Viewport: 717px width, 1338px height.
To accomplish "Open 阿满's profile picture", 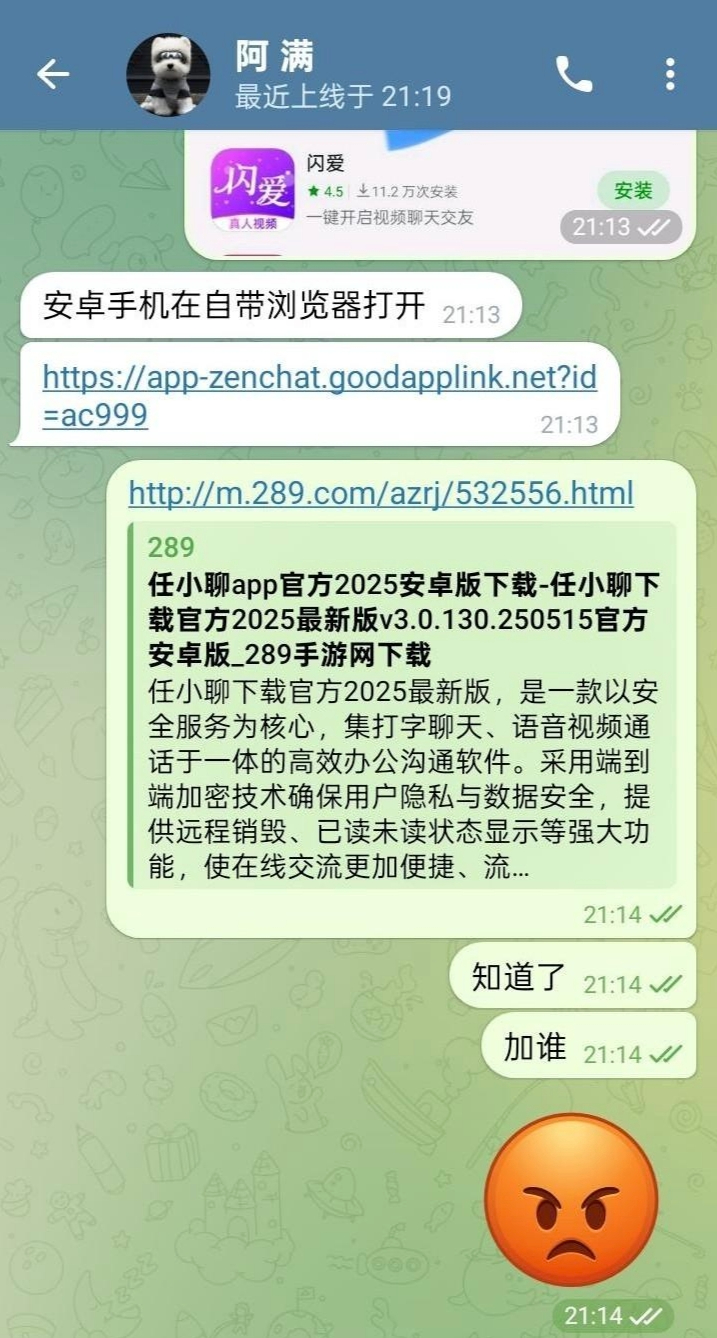I will coord(168,74).
